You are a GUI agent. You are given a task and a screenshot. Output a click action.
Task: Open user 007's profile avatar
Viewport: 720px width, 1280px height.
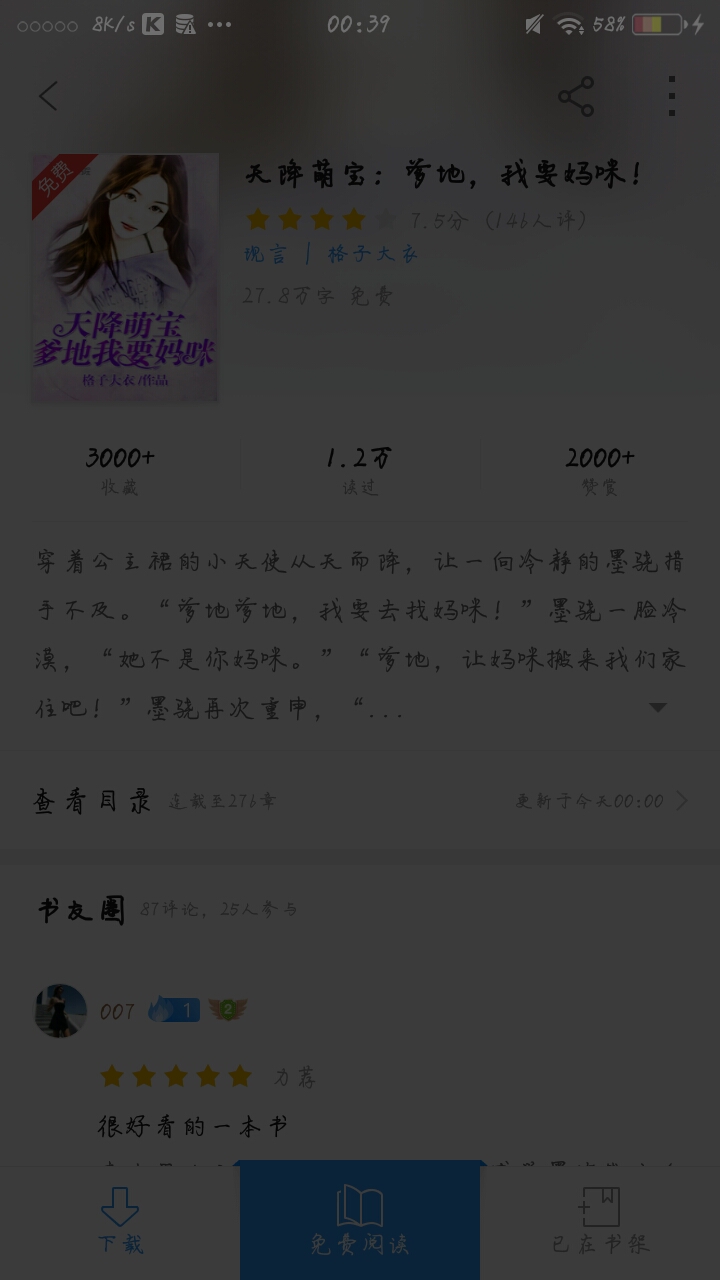pos(61,1010)
